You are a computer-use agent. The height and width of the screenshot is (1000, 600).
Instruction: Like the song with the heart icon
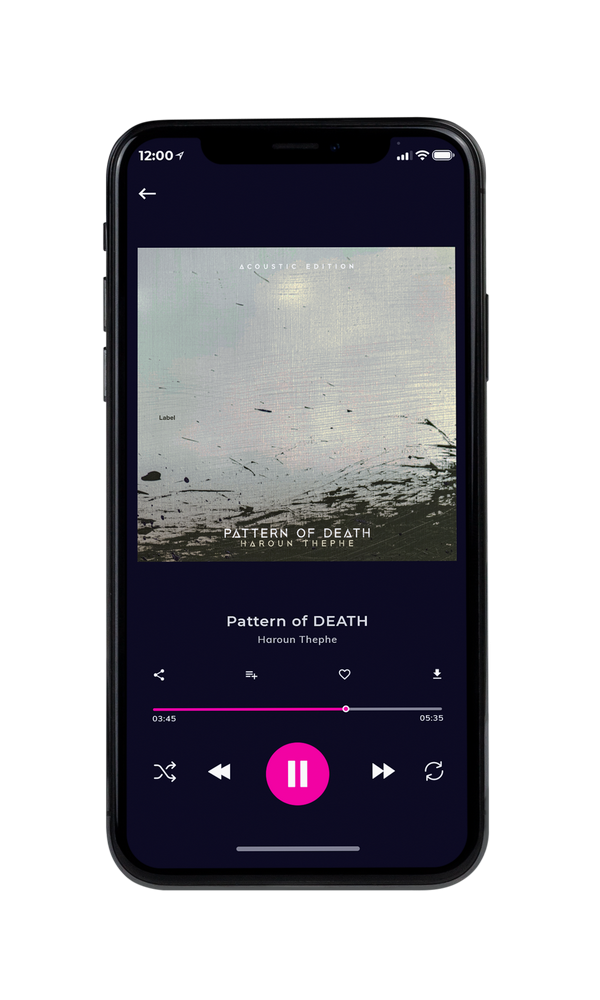click(344, 674)
